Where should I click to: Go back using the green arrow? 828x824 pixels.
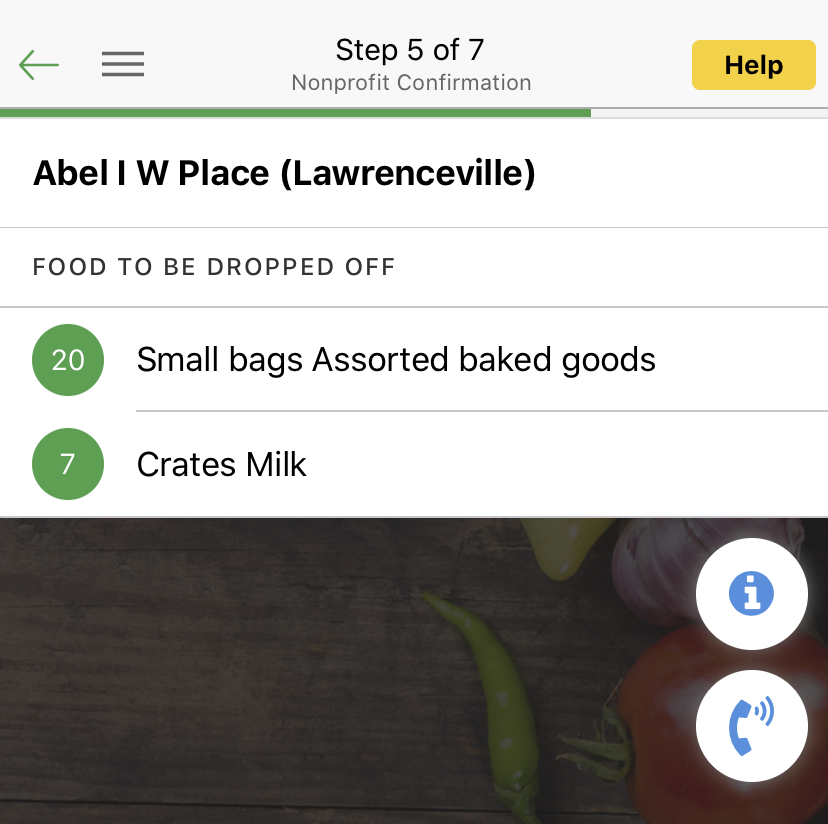pyautogui.click(x=39, y=65)
